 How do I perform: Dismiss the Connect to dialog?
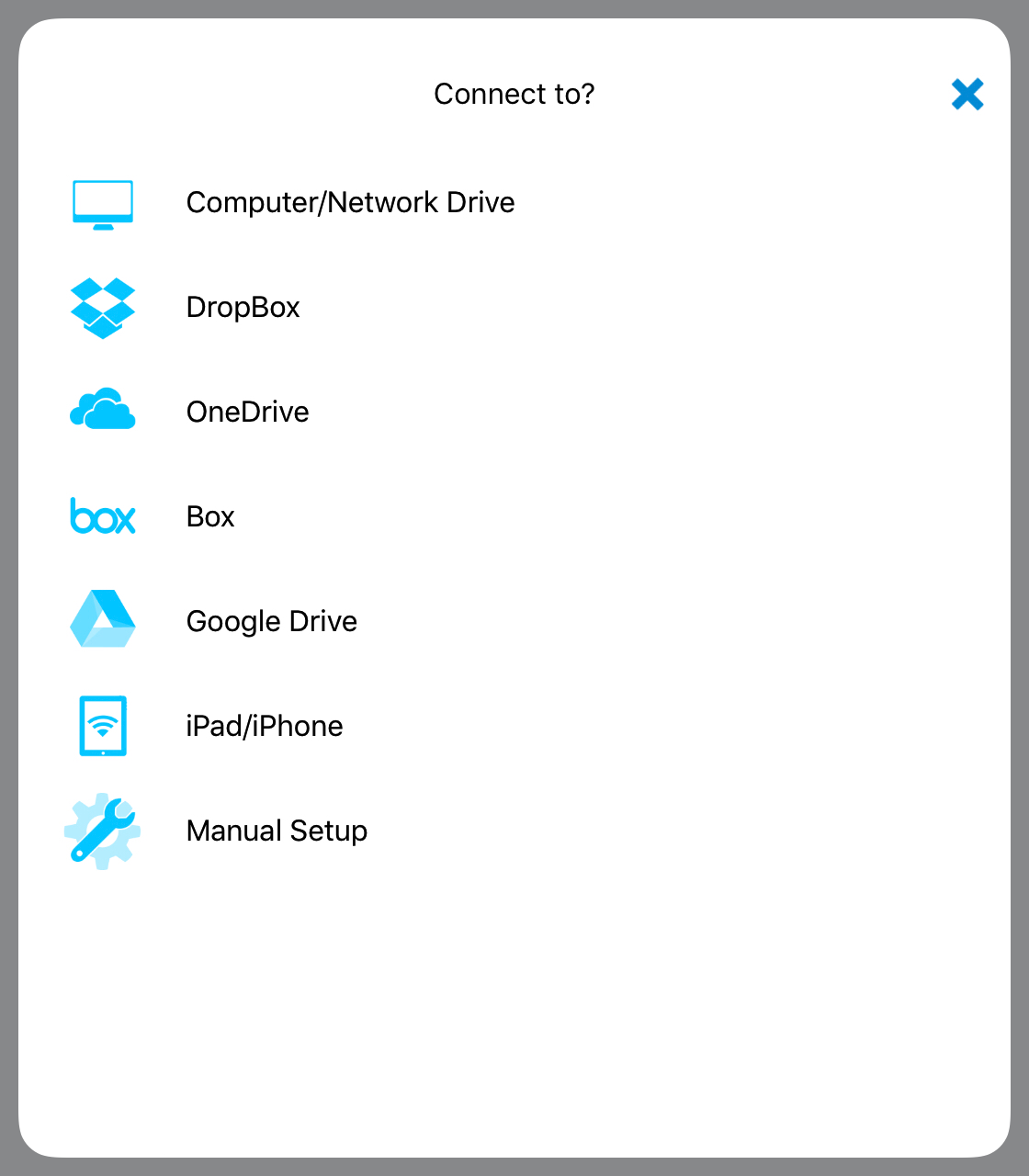tap(967, 94)
